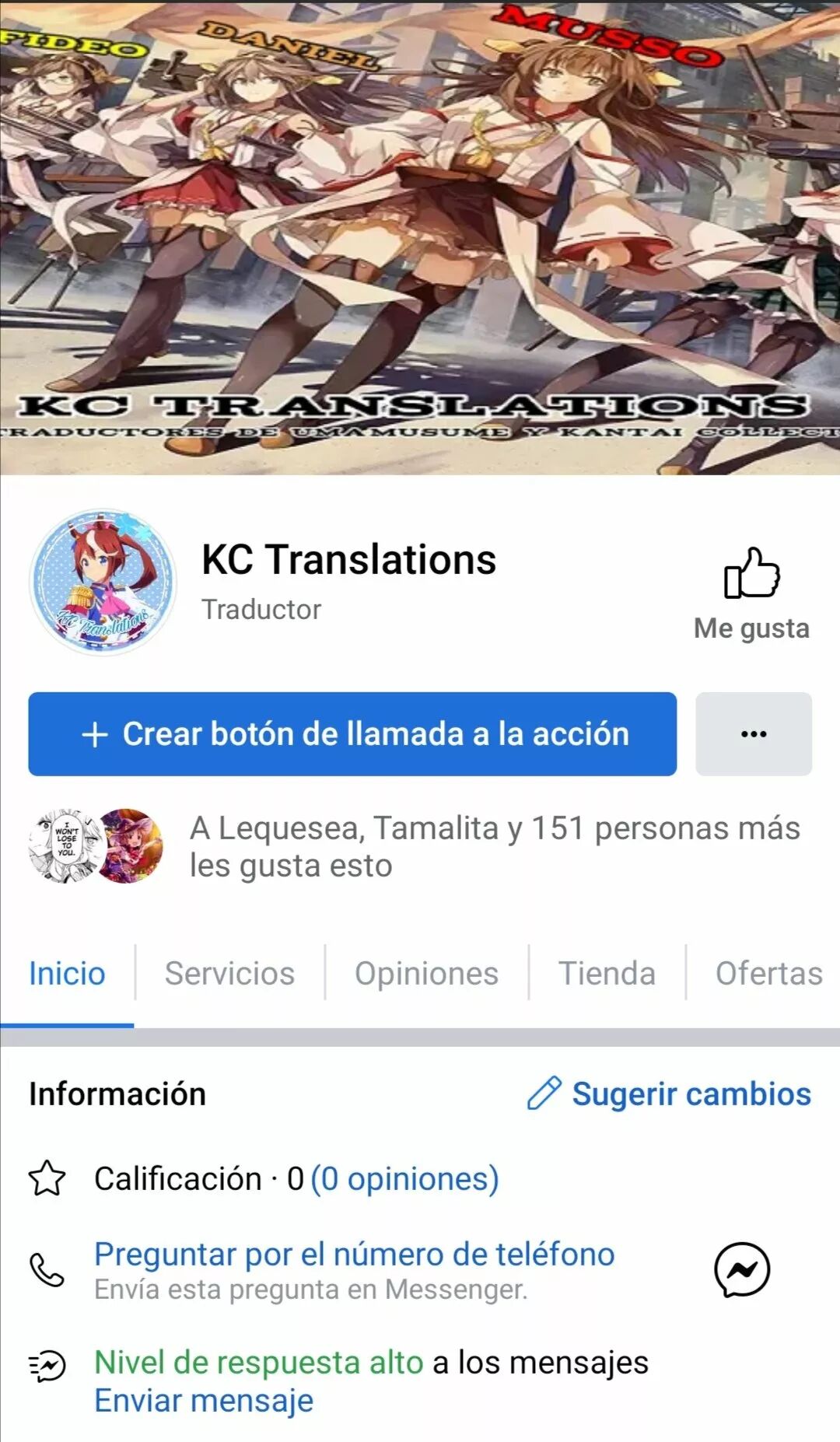Go to the Ofertas tab
This screenshot has width=840, height=1442.
768,973
